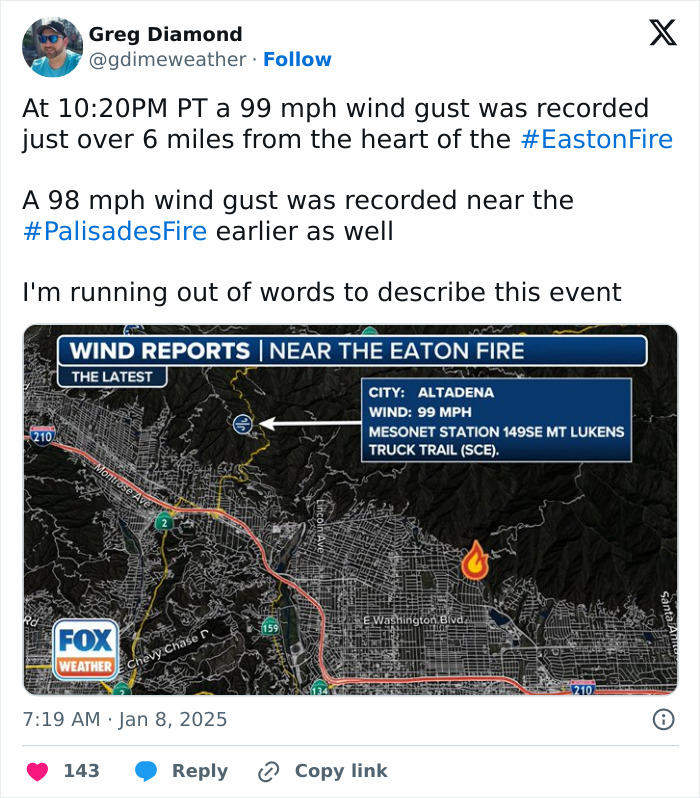This screenshot has width=700, height=798.
Task: Copy link to this tweet
Action: (322, 771)
